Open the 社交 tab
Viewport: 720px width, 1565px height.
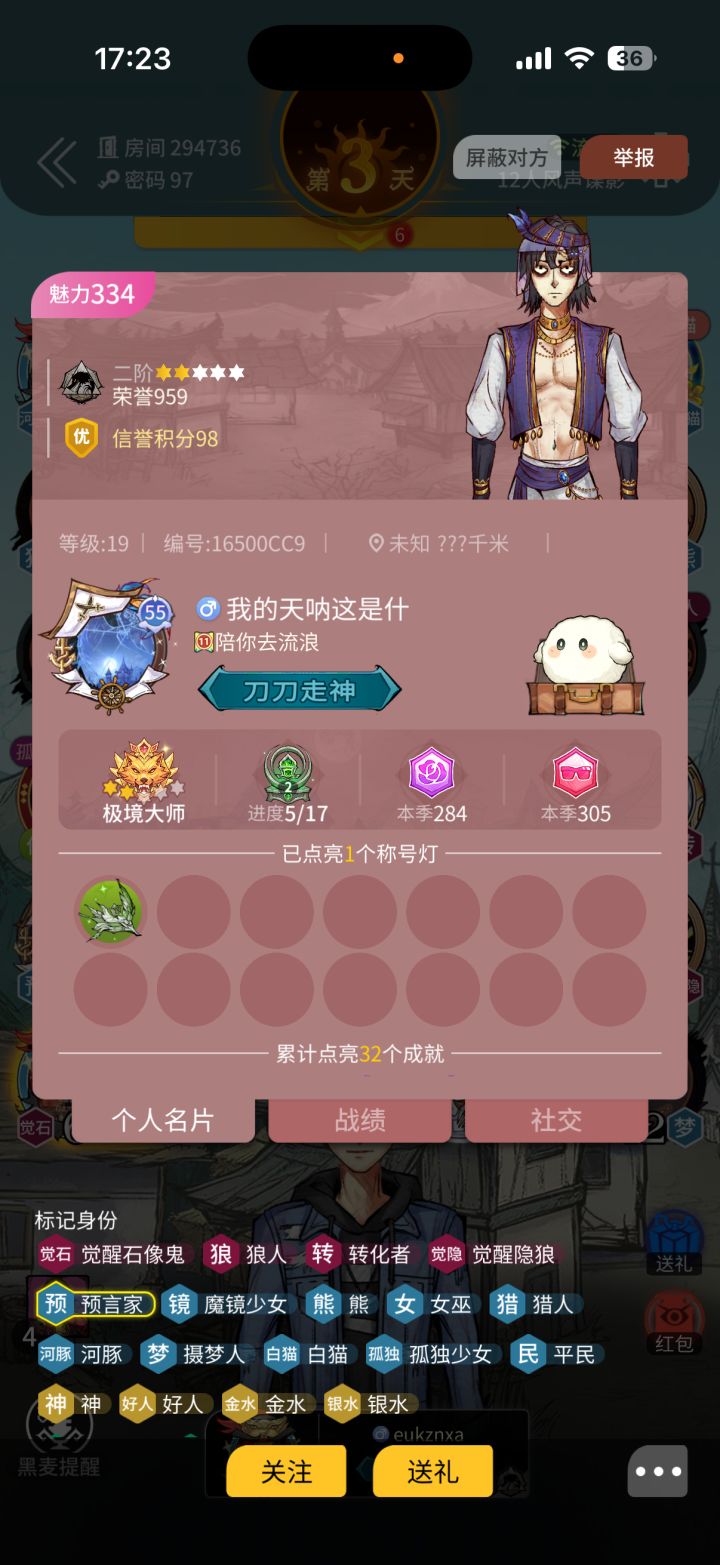(557, 1121)
